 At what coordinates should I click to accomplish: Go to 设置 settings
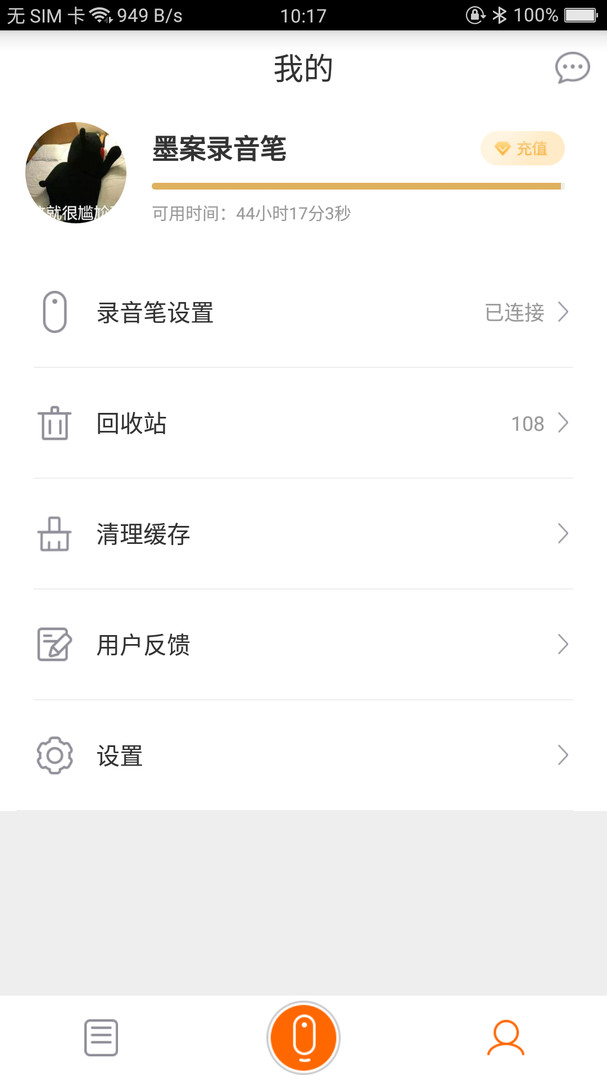coord(303,756)
